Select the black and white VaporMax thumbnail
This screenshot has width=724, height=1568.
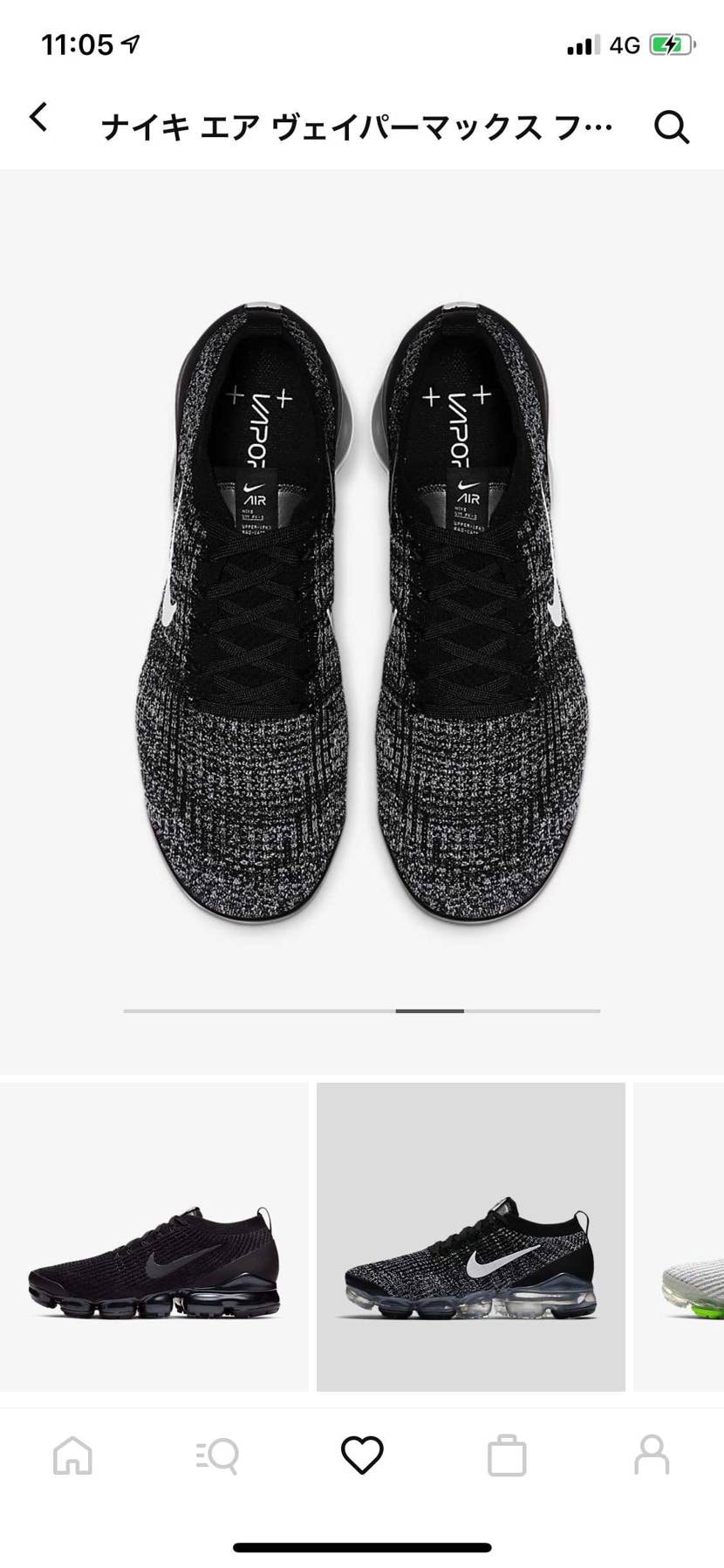coord(471,1236)
